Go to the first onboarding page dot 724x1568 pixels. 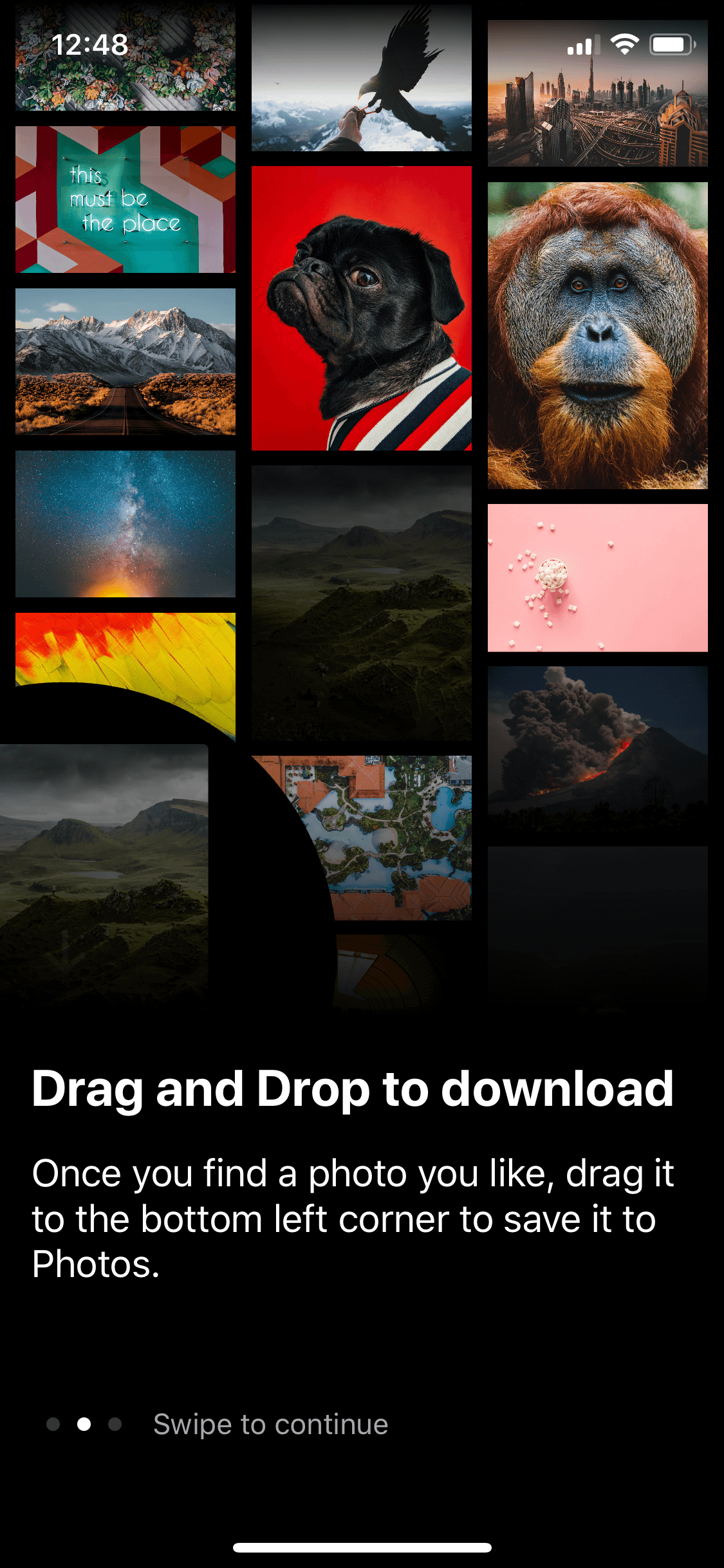(x=53, y=1424)
